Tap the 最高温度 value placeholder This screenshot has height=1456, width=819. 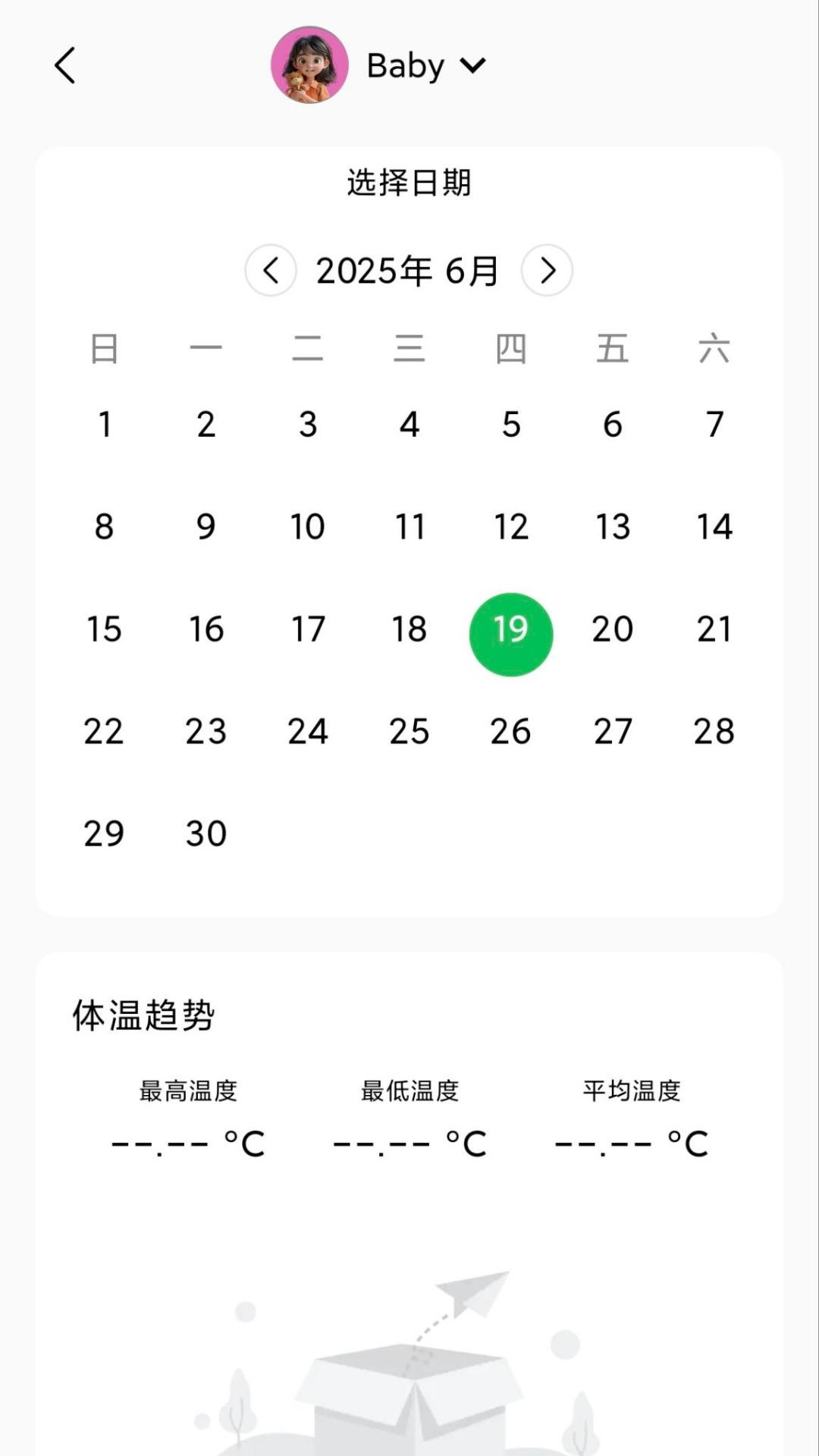coord(187,1140)
